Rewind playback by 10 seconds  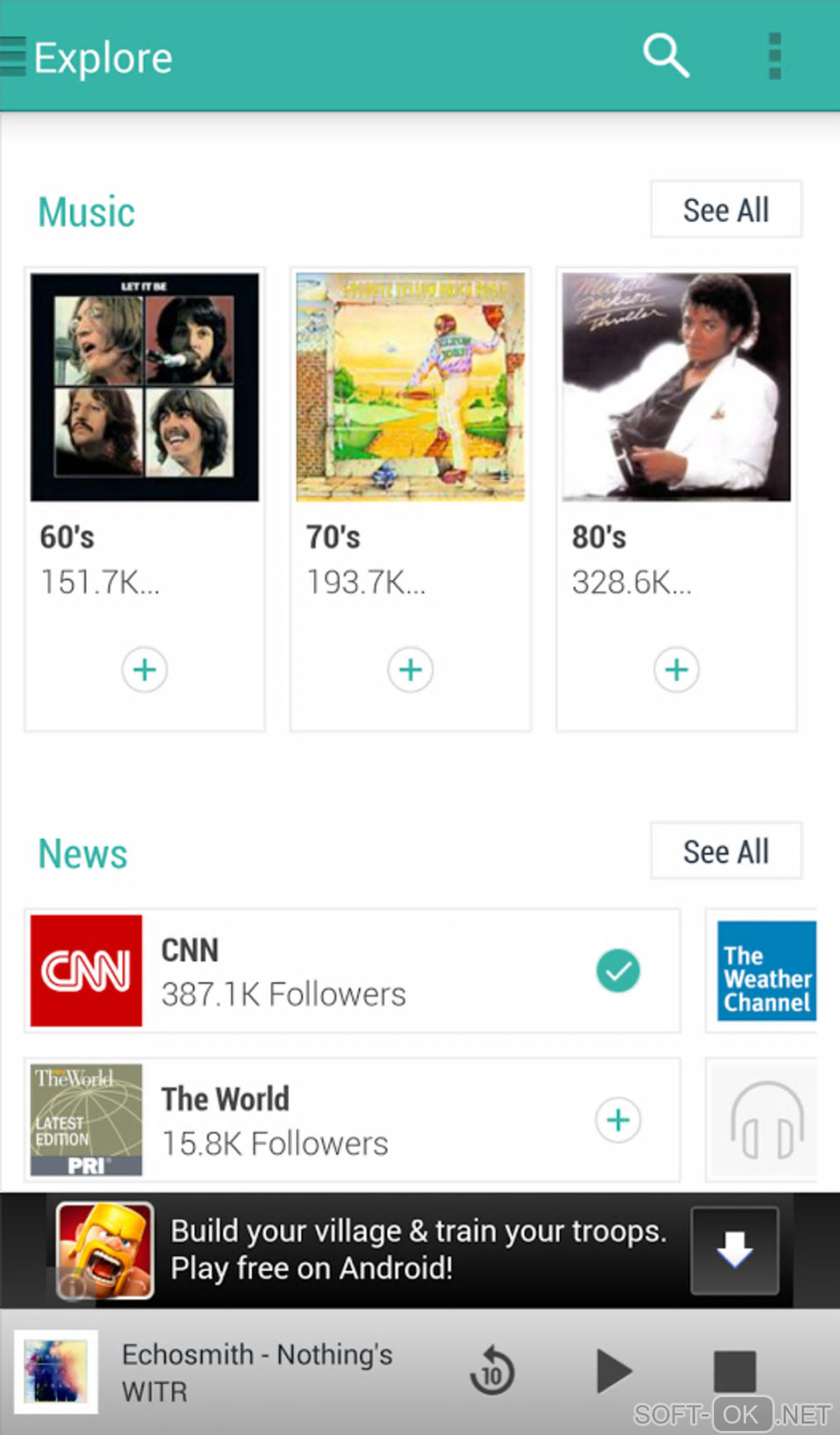click(x=492, y=1372)
